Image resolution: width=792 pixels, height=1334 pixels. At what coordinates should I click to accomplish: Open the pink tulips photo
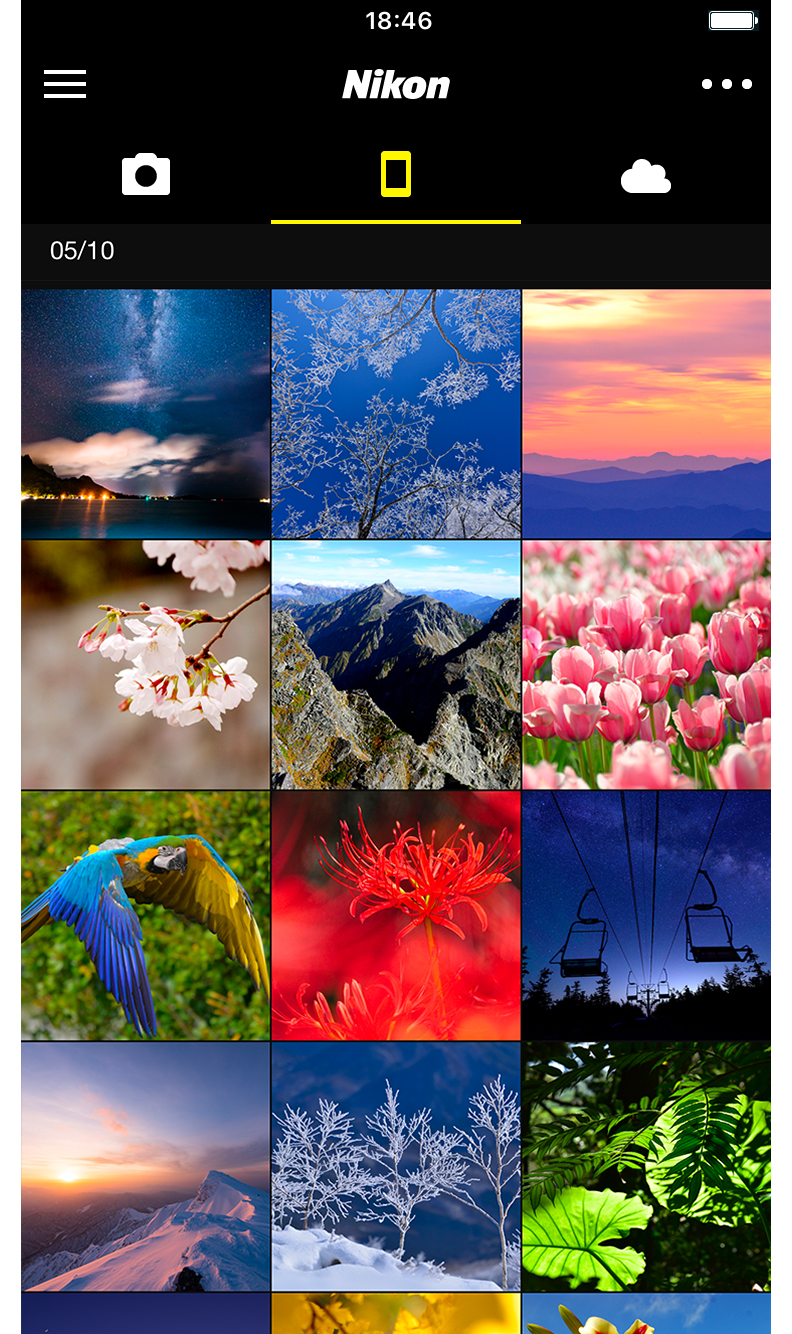646,665
